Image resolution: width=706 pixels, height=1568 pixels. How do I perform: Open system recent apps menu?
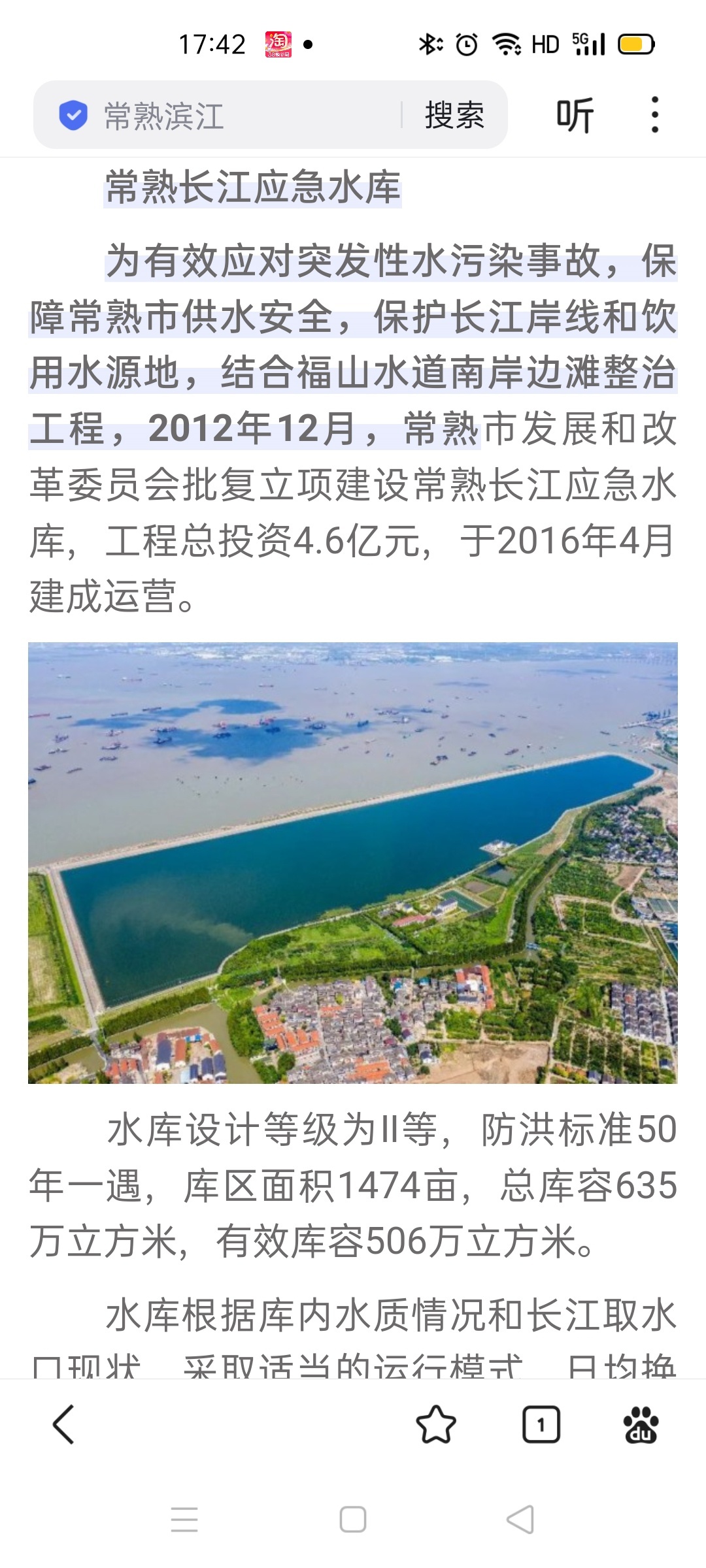pos(184,1520)
